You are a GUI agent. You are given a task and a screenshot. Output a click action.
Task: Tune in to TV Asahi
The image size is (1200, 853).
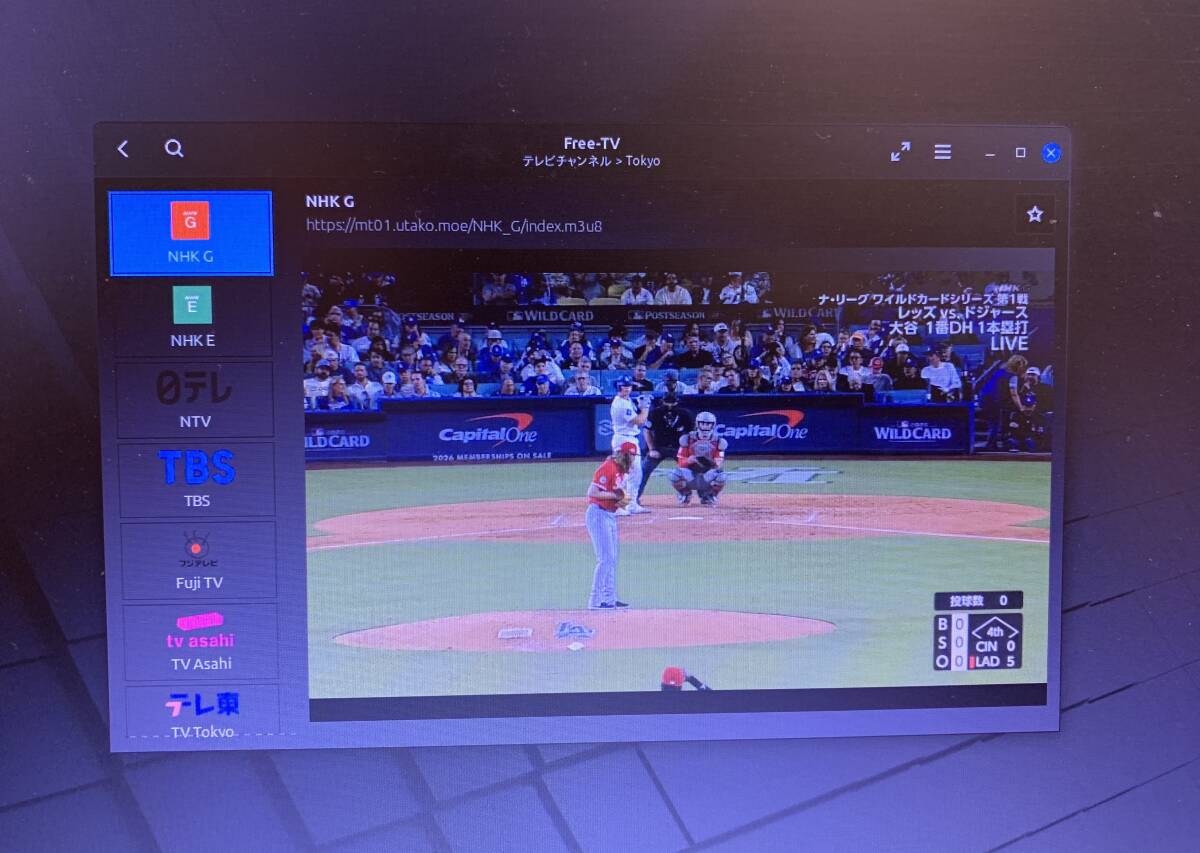[200, 641]
